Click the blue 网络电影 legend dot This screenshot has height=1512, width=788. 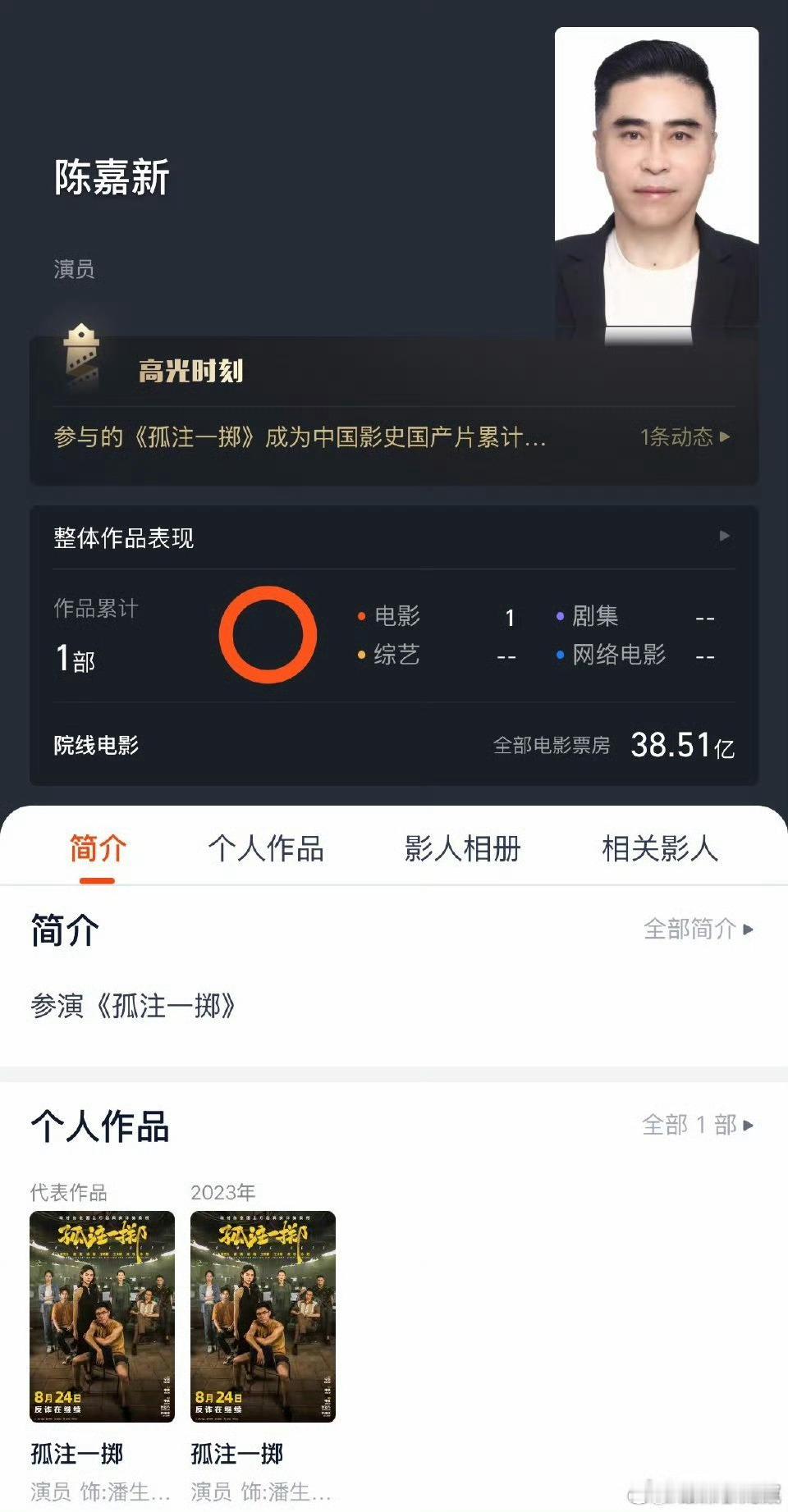[x=560, y=655]
